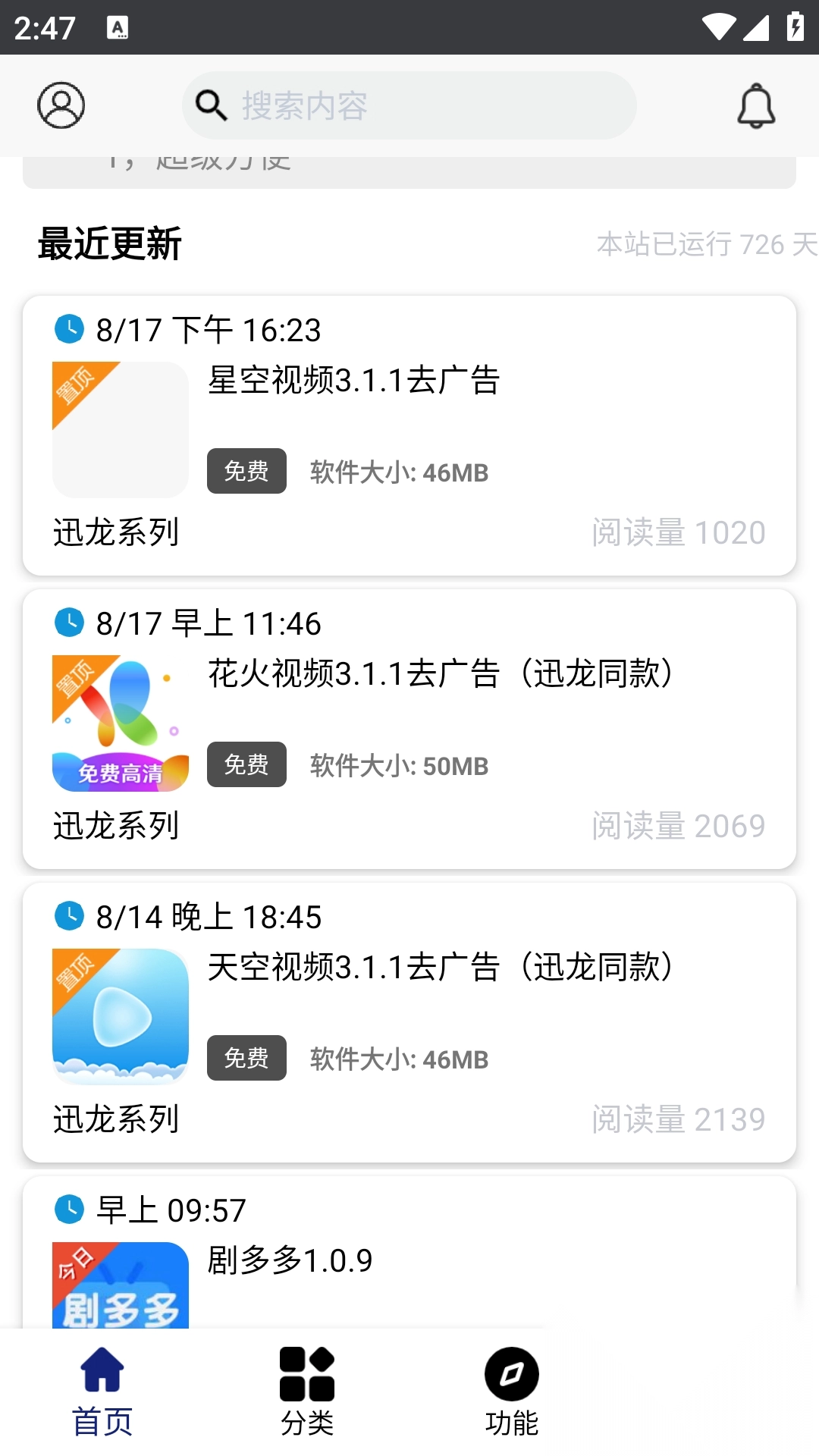
Task: Click the search magnifier icon
Action: click(212, 105)
